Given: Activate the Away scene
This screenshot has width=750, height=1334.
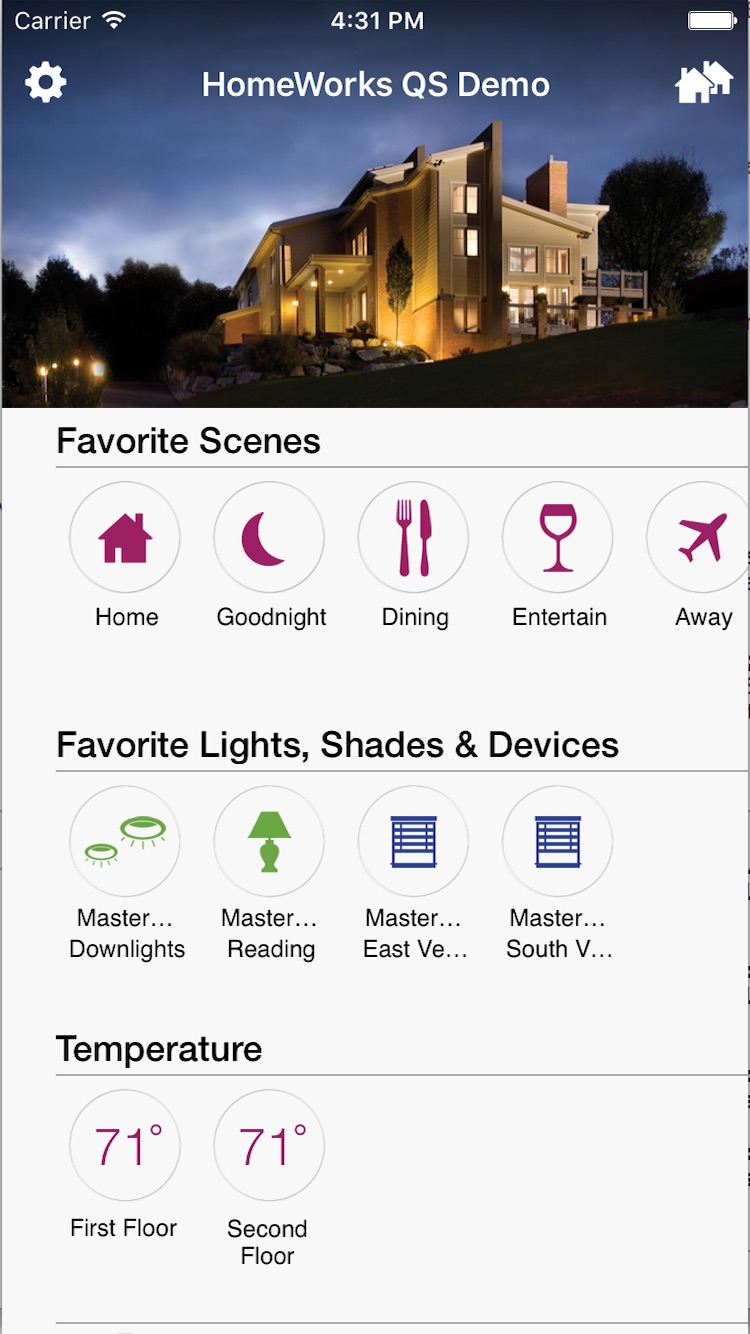Looking at the screenshot, I should [x=701, y=538].
